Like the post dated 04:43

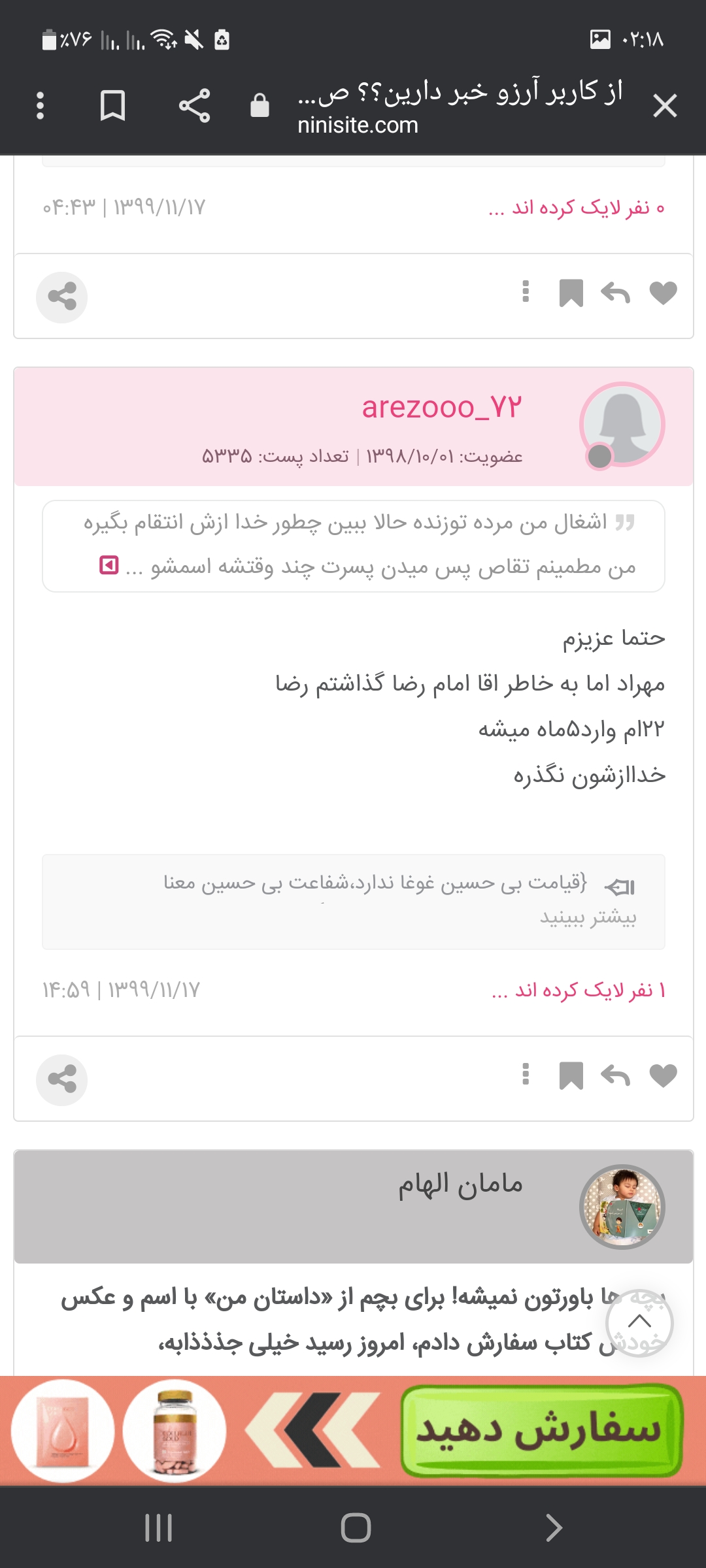(663, 293)
